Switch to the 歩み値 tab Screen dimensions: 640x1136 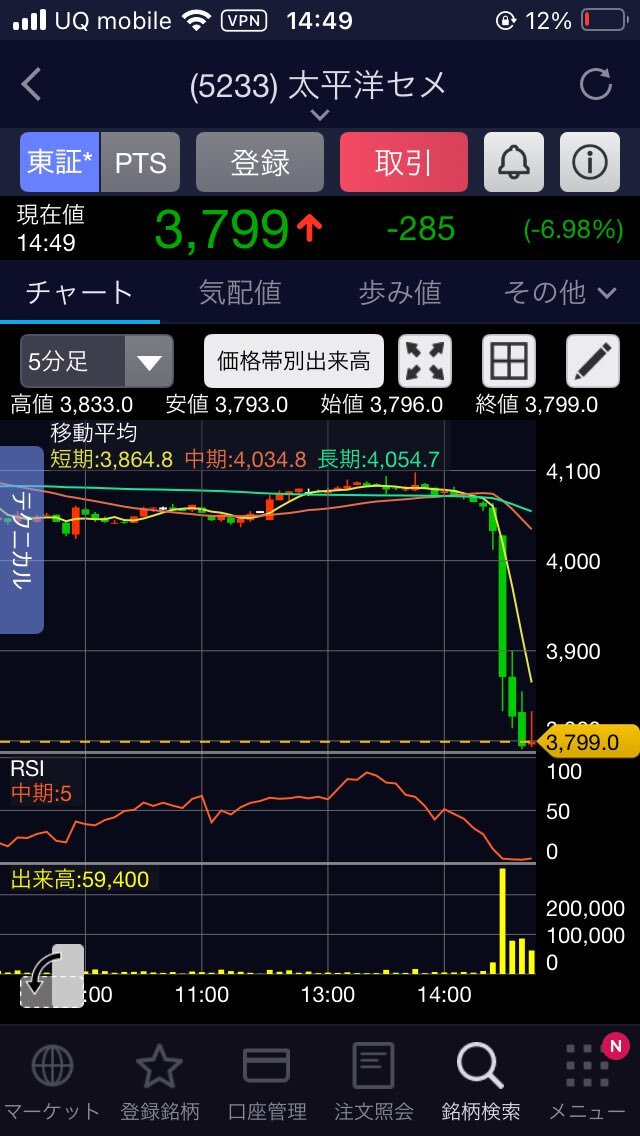400,292
